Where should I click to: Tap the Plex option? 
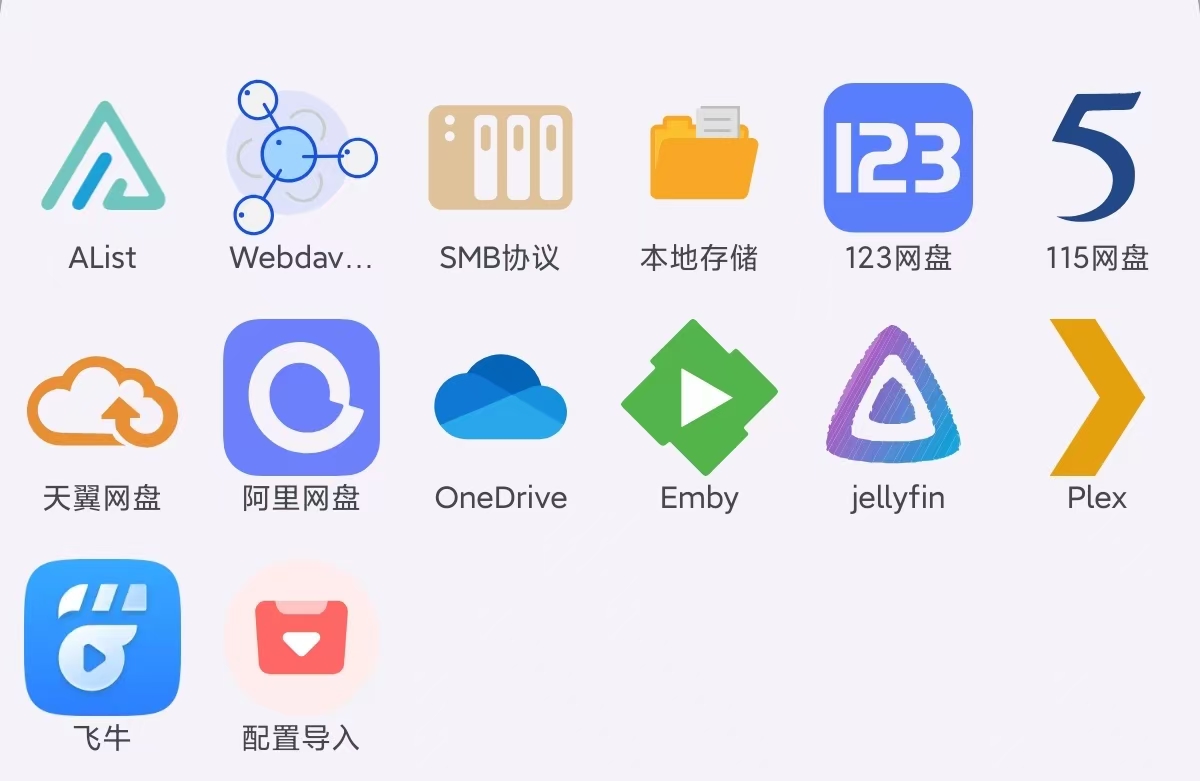tap(1097, 398)
